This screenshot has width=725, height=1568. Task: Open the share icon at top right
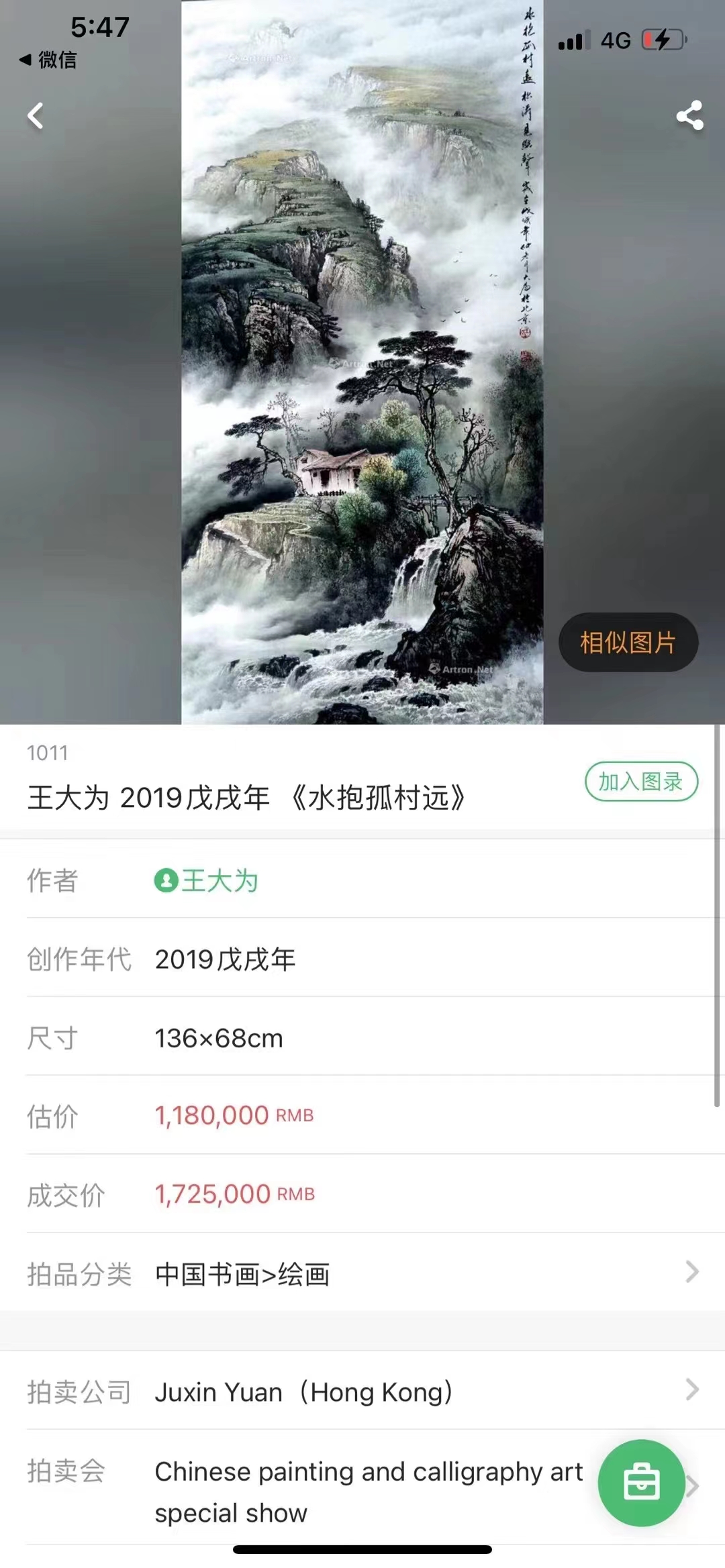pyautogui.click(x=688, y=115)
